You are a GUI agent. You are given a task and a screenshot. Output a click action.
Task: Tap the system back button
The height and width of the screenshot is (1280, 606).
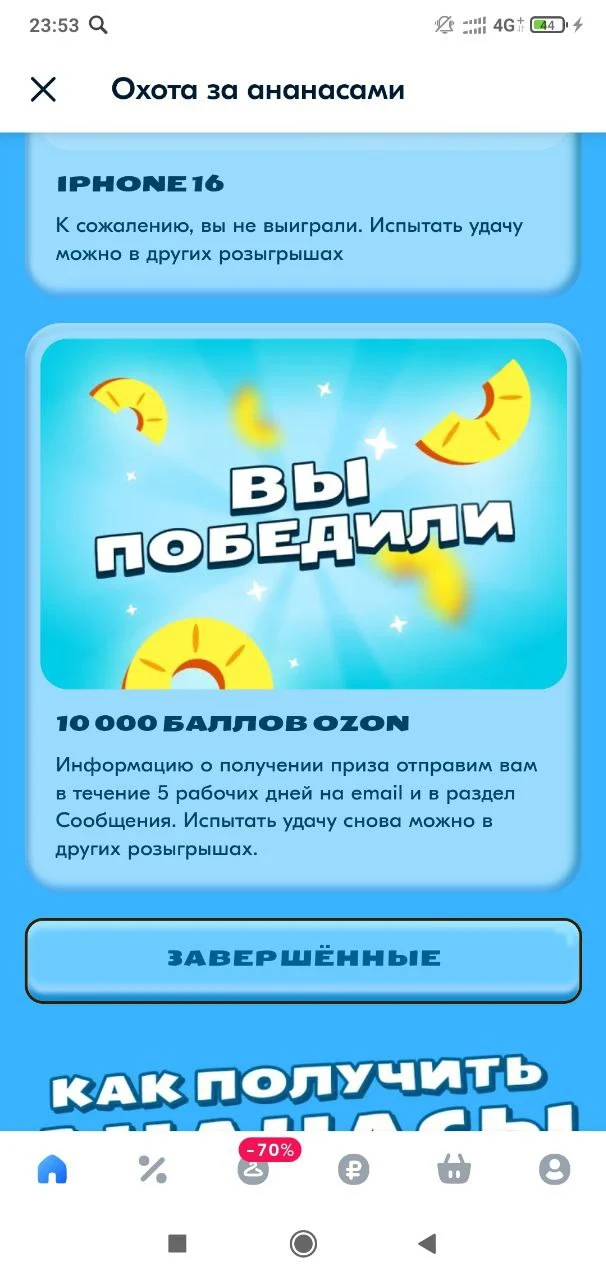pos(427,1243)
